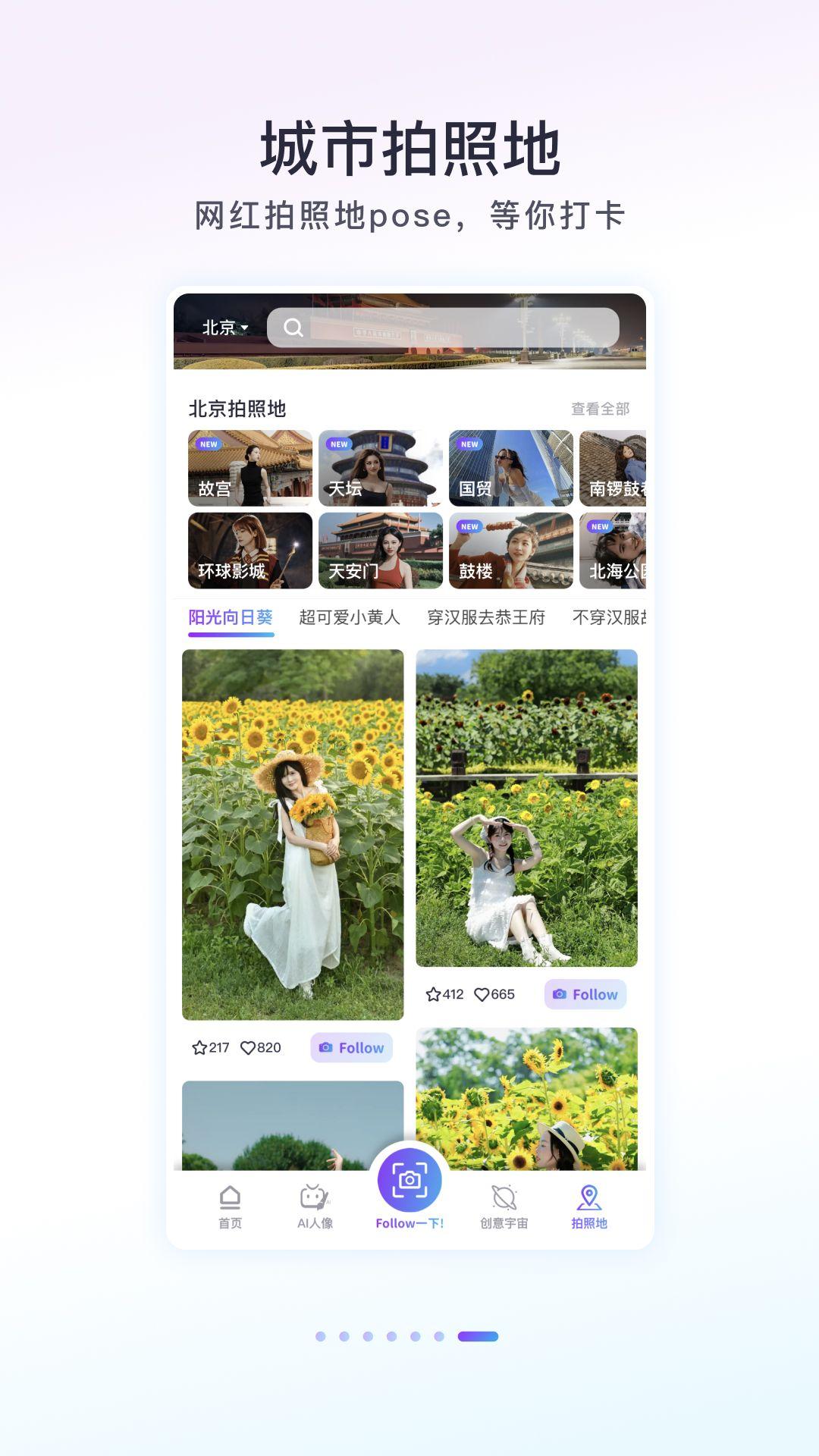Toggle the star favorite showing 412
This screenshot has width=819, height=1456.
[433, 994]
